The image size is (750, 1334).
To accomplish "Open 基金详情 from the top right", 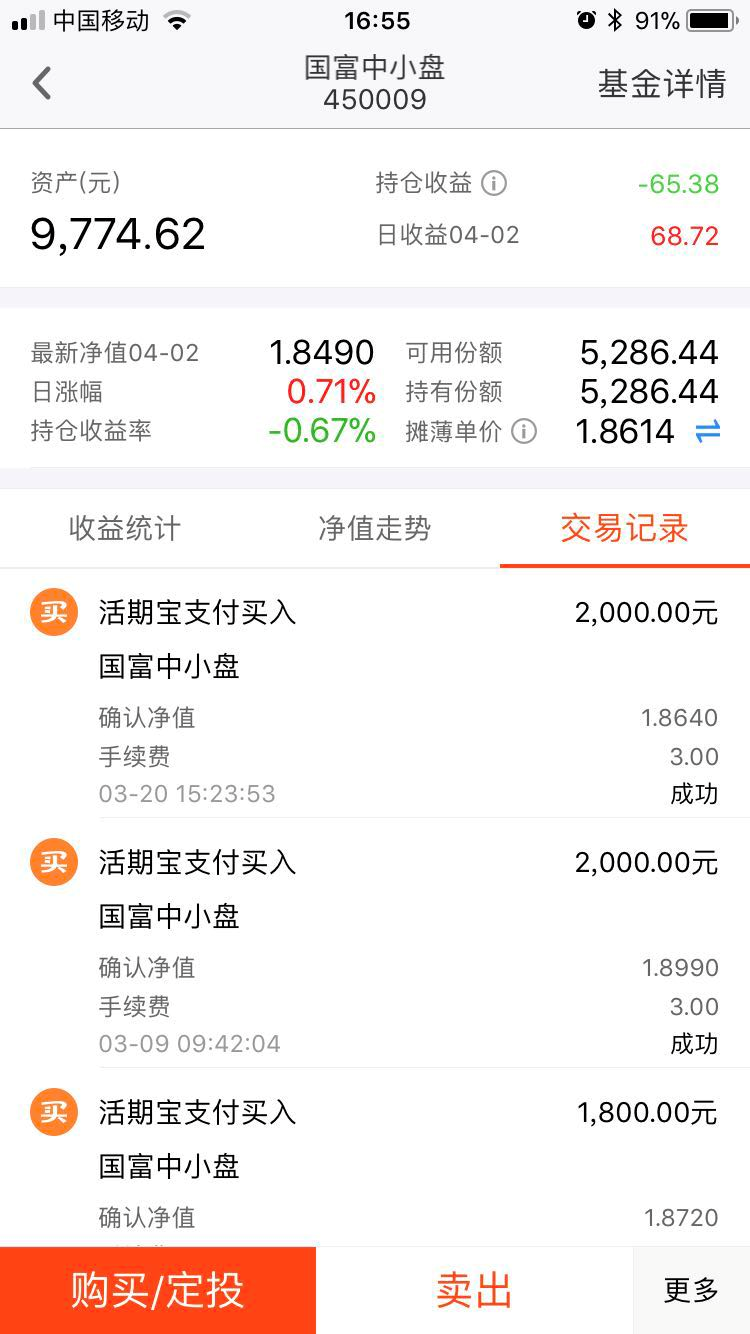I will pos(657,86).
